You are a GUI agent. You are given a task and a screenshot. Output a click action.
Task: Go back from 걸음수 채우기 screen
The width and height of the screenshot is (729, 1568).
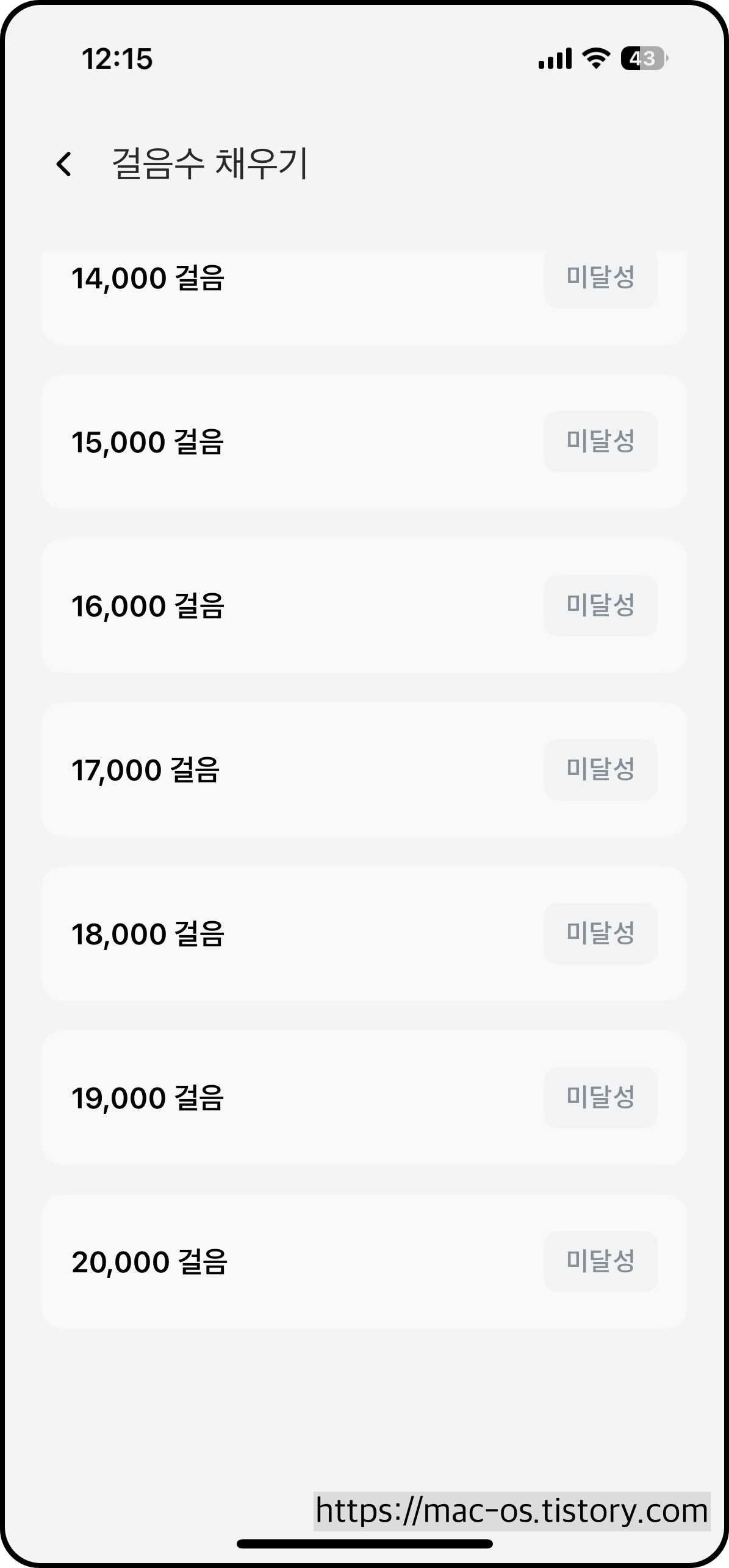[64, 164]
